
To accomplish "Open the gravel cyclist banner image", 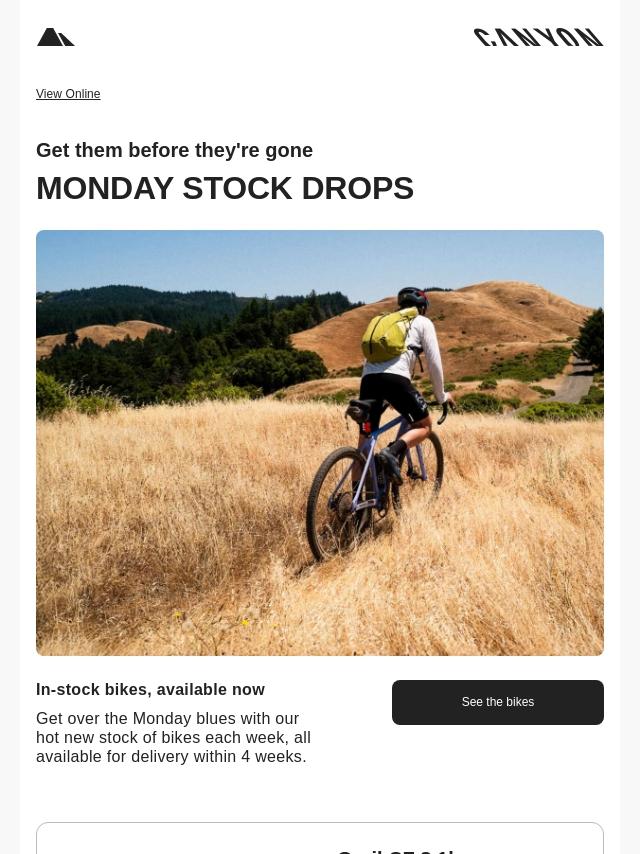I will coord(320,442).
